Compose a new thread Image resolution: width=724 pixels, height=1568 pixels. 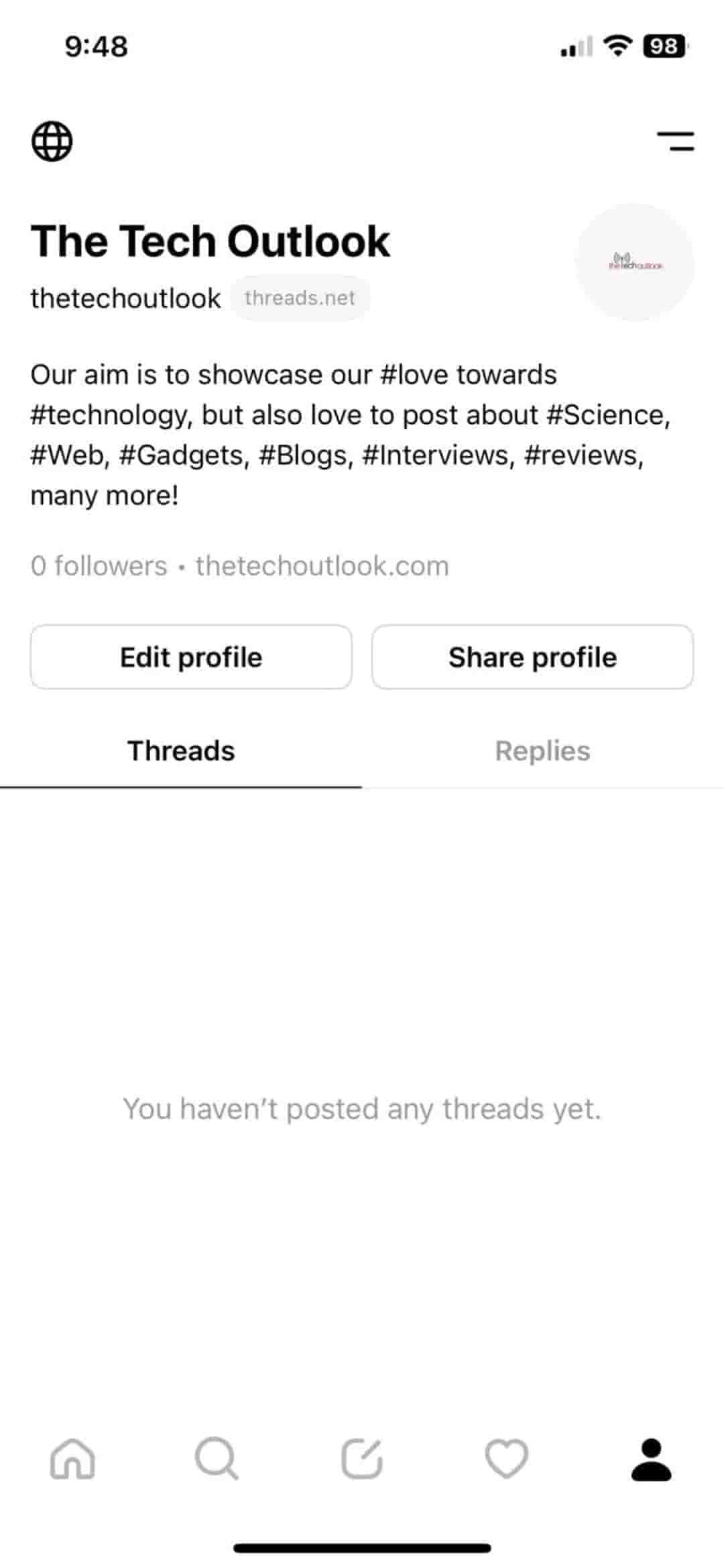click(362, 1459)
